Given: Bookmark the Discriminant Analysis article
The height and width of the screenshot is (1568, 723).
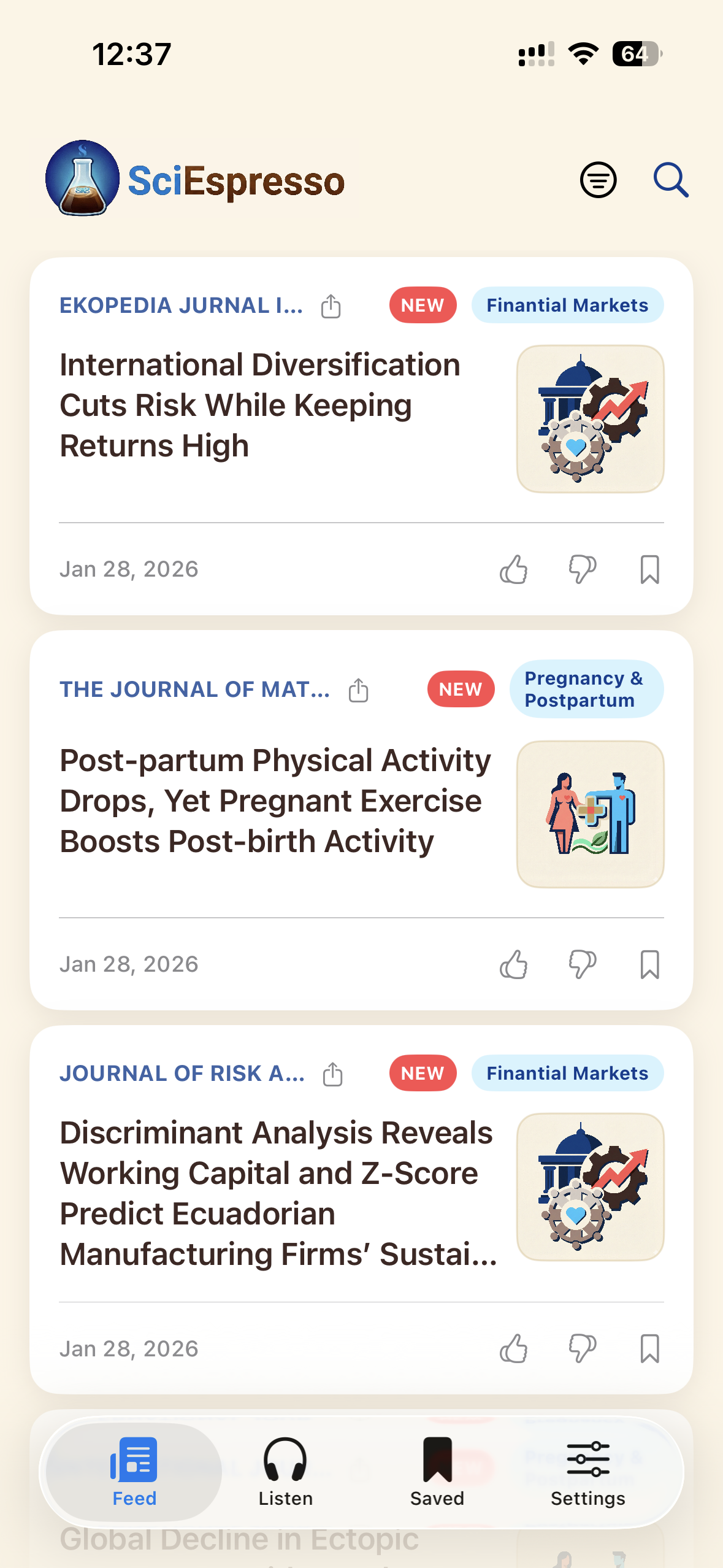Looking at the screenshot, I should click(649, 1348).
